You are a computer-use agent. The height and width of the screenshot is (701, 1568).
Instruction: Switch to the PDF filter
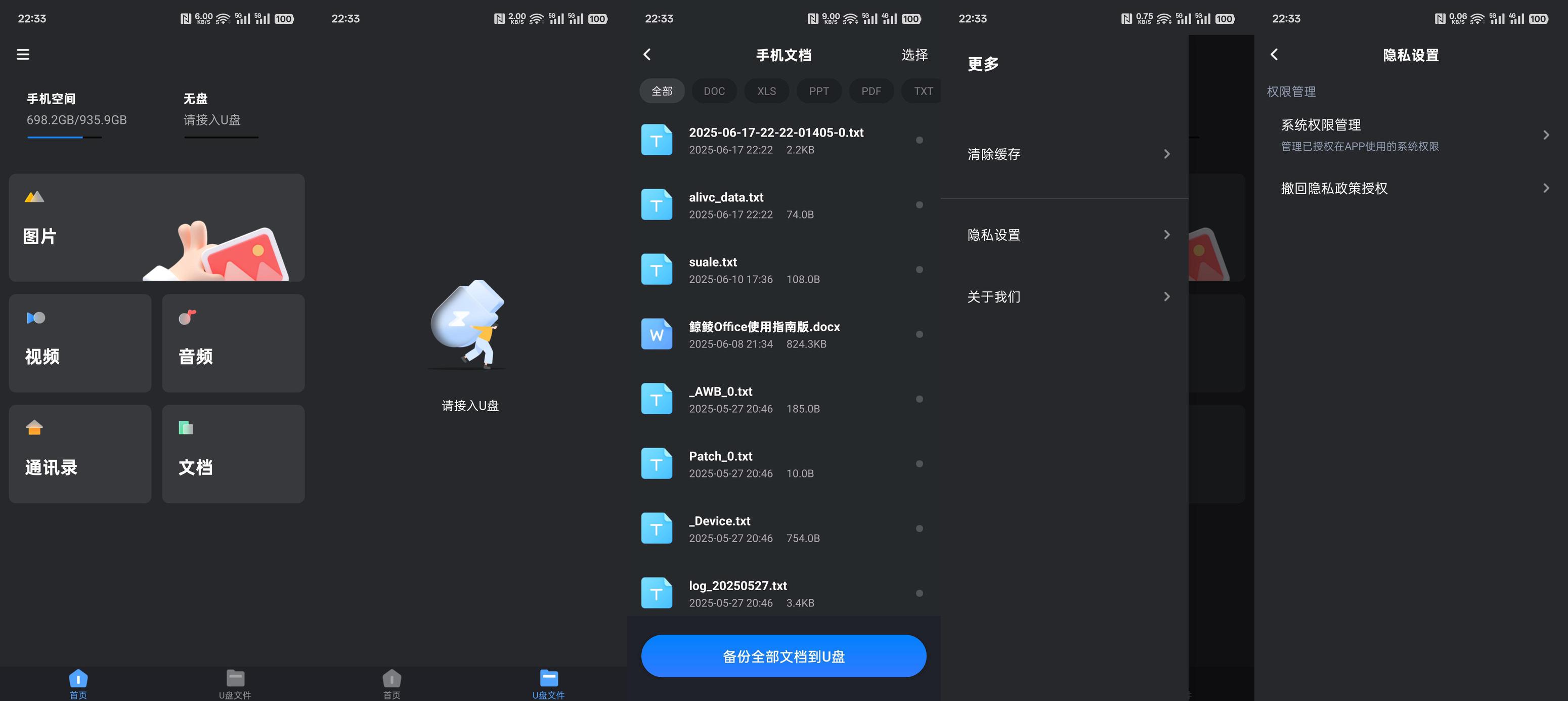(871, 91)
